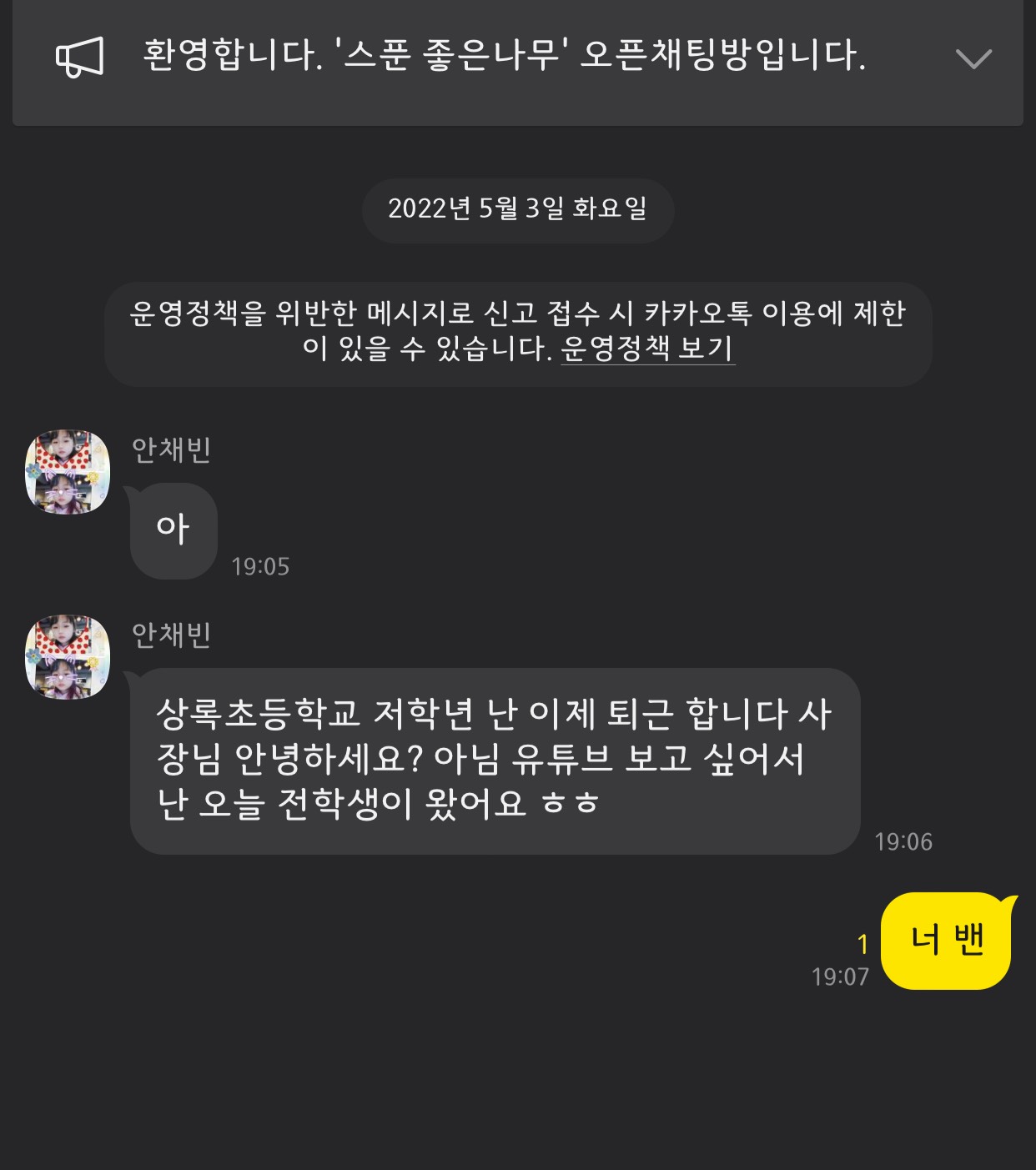Expand the announcement banner with the chevron
This screenshot has width=1036, height=1170.
pyautogui.click(x=973, y=59)
